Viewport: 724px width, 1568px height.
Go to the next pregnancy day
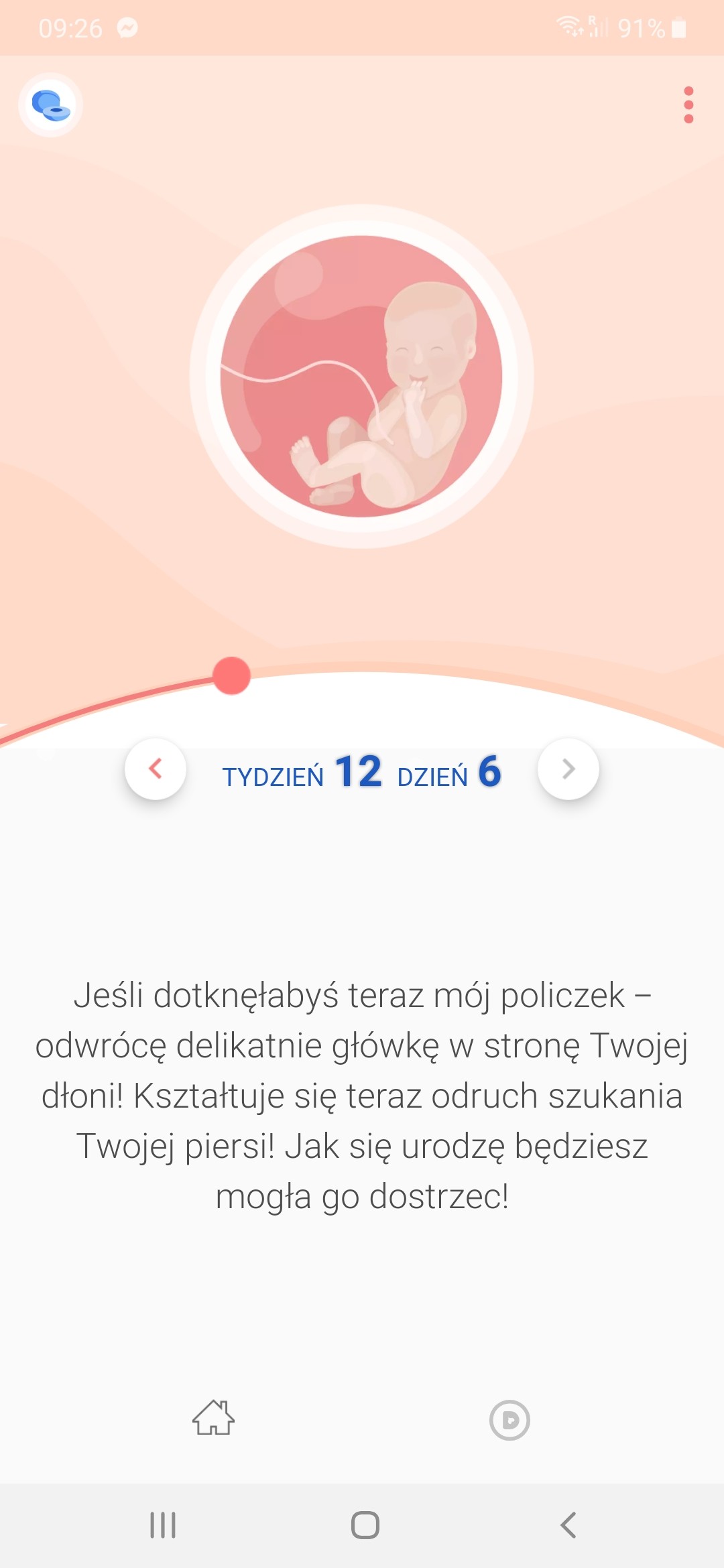(568, 769)
